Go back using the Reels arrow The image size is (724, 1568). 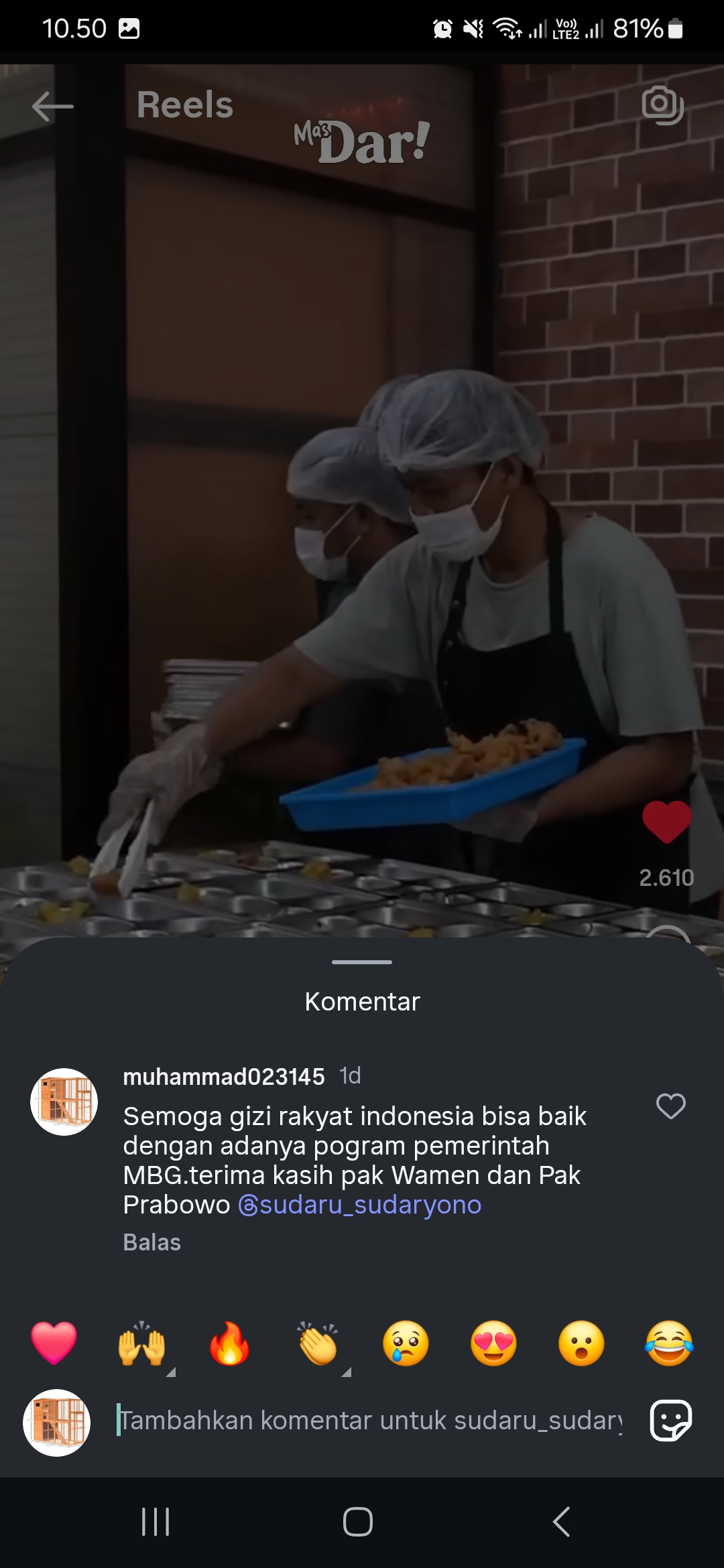pyautogui.click(x=52, y=107)
